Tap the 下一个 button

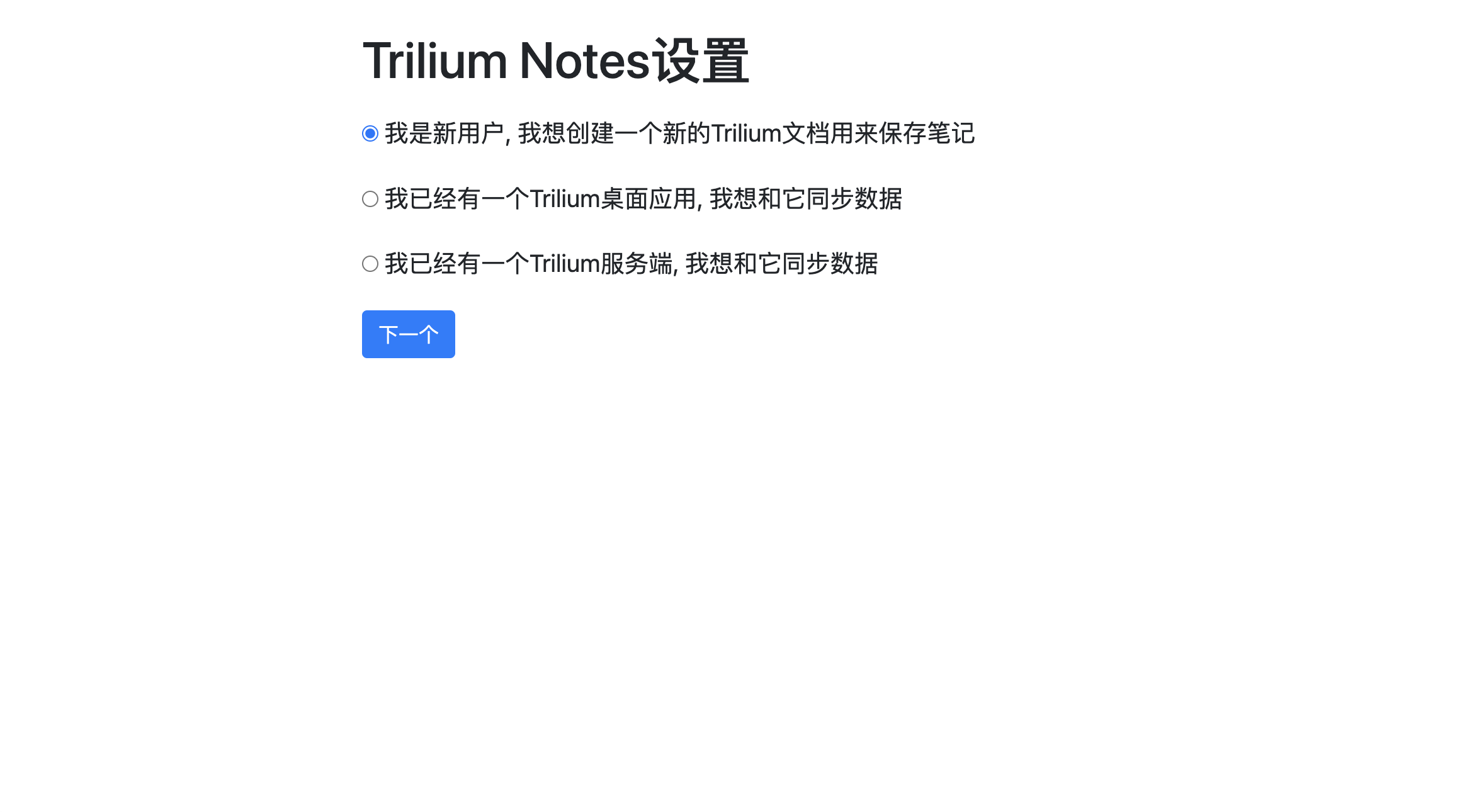pyautogui.click(x=408, y=334)
